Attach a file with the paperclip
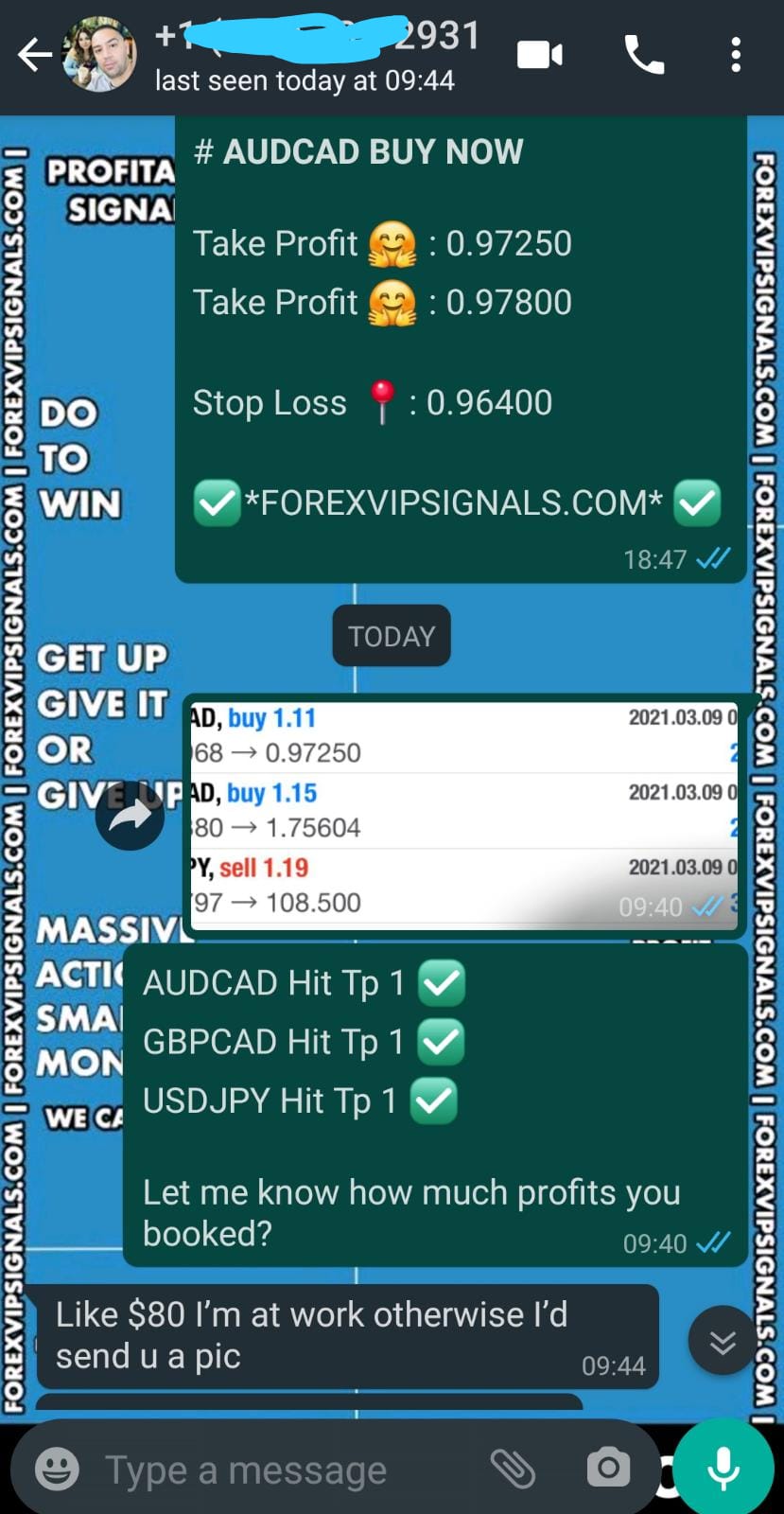784x1514 pixels. pyautogui.click(x=514, y=1470)
